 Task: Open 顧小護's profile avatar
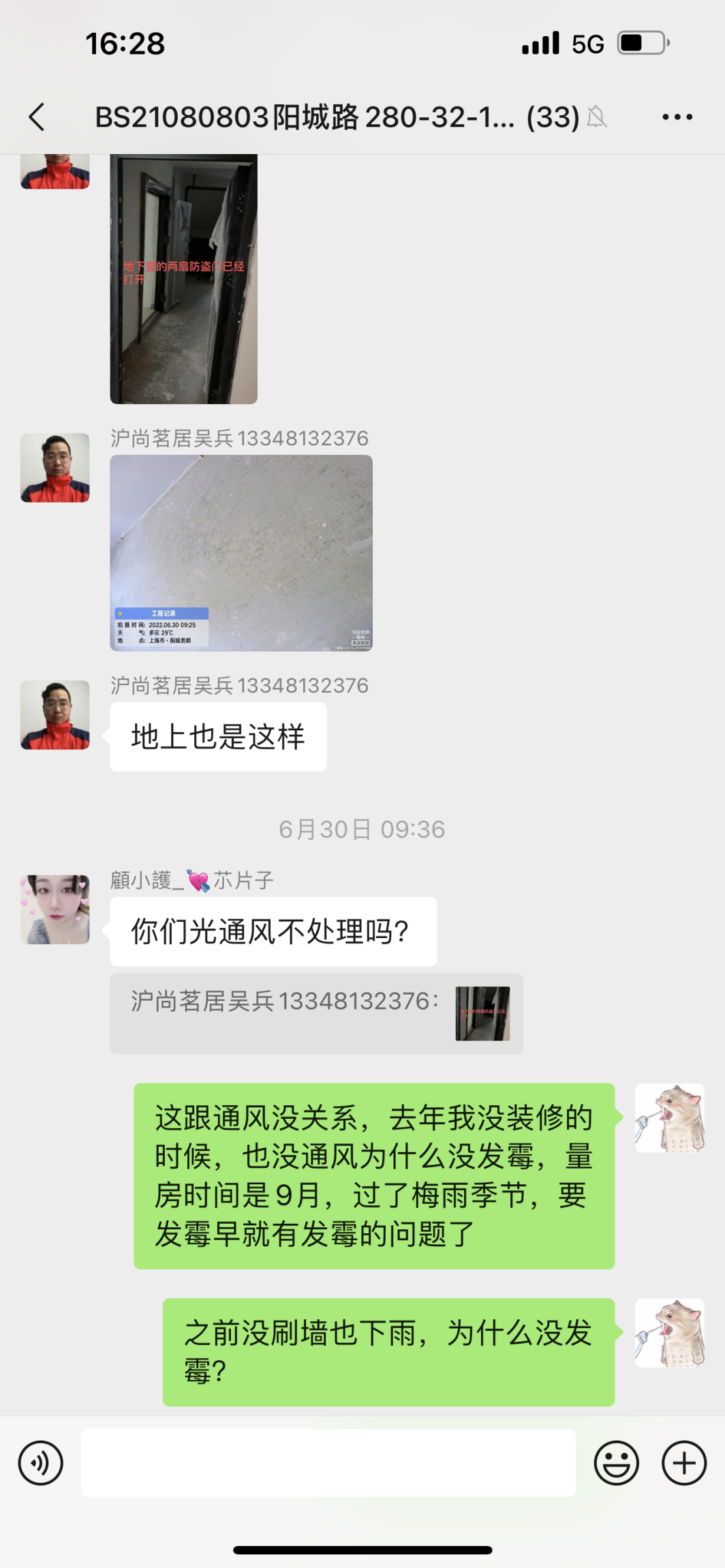pyautogui.click(x=55, y=909)
